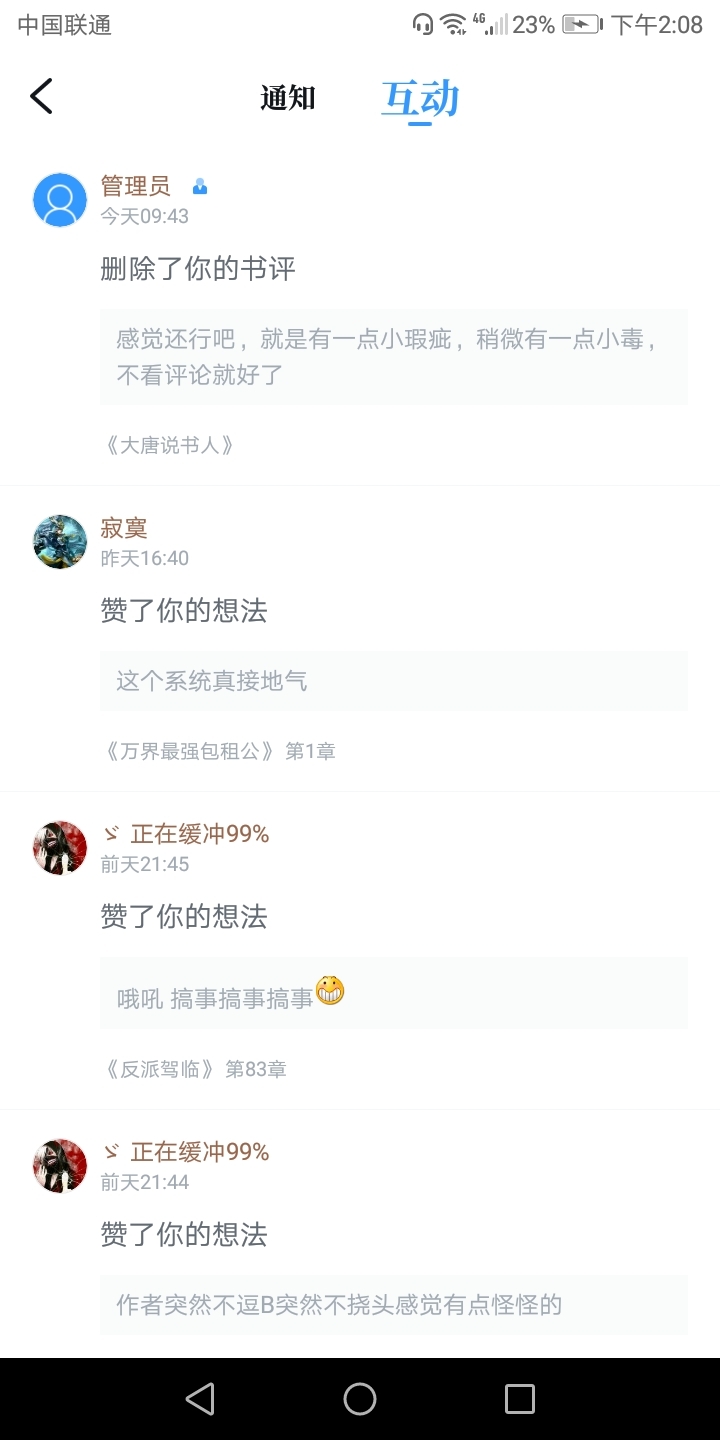
Task: View 寂寞's profile avatar
Action: 60,542
